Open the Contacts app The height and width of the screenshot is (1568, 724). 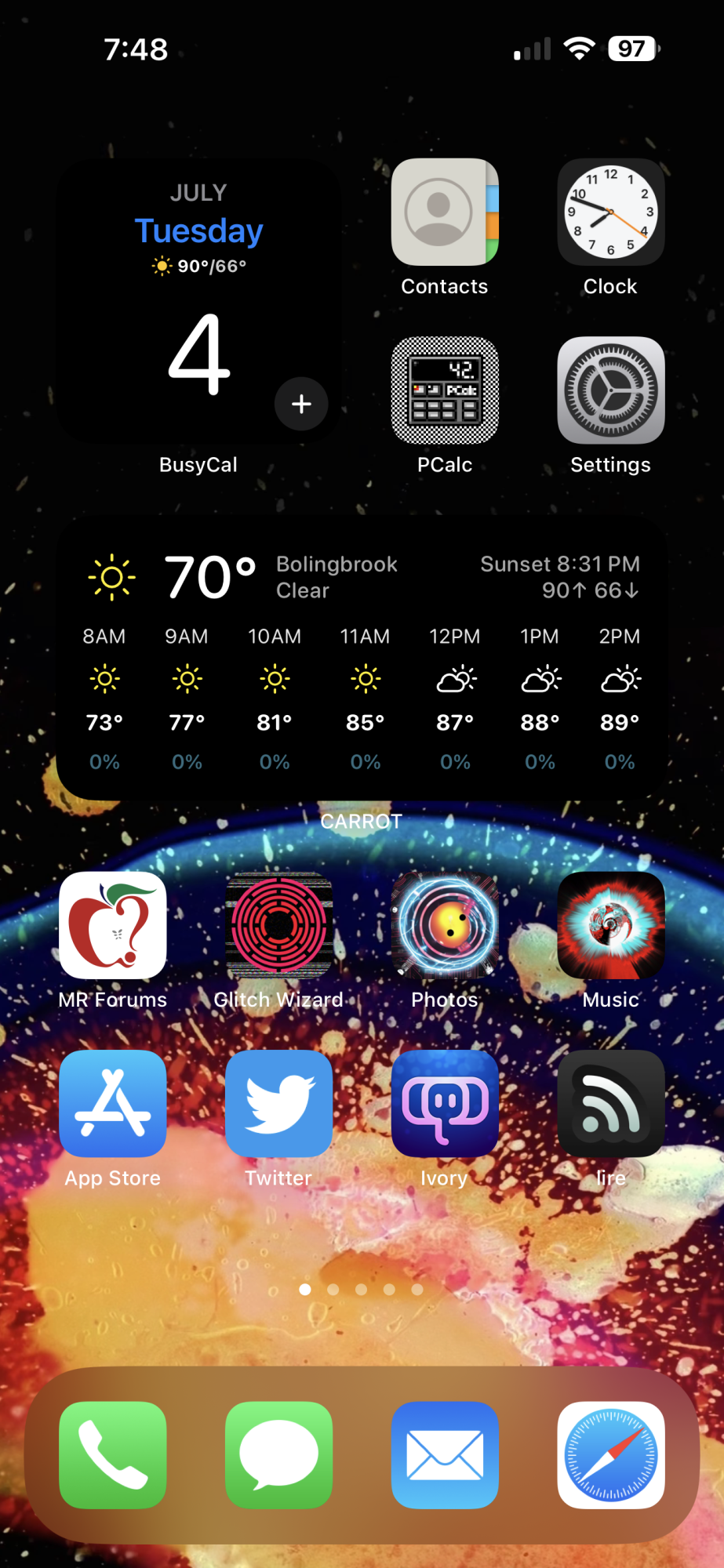pos(445,212)
